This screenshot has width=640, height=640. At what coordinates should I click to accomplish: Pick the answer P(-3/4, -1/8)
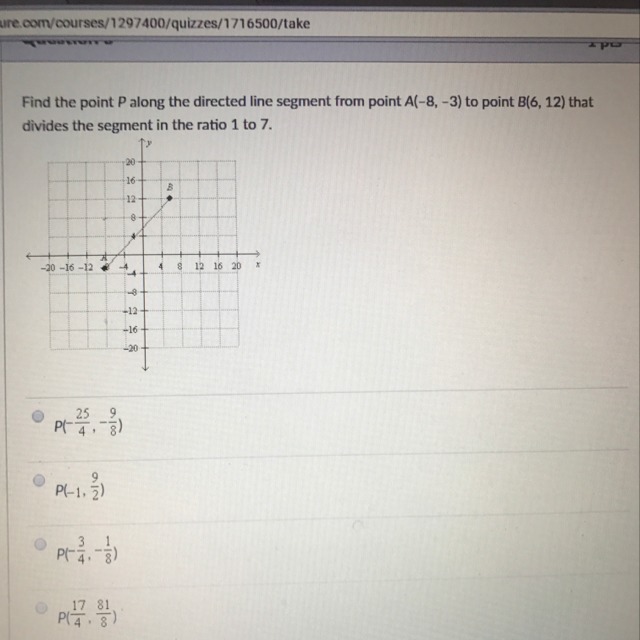[x=40, y=544]
